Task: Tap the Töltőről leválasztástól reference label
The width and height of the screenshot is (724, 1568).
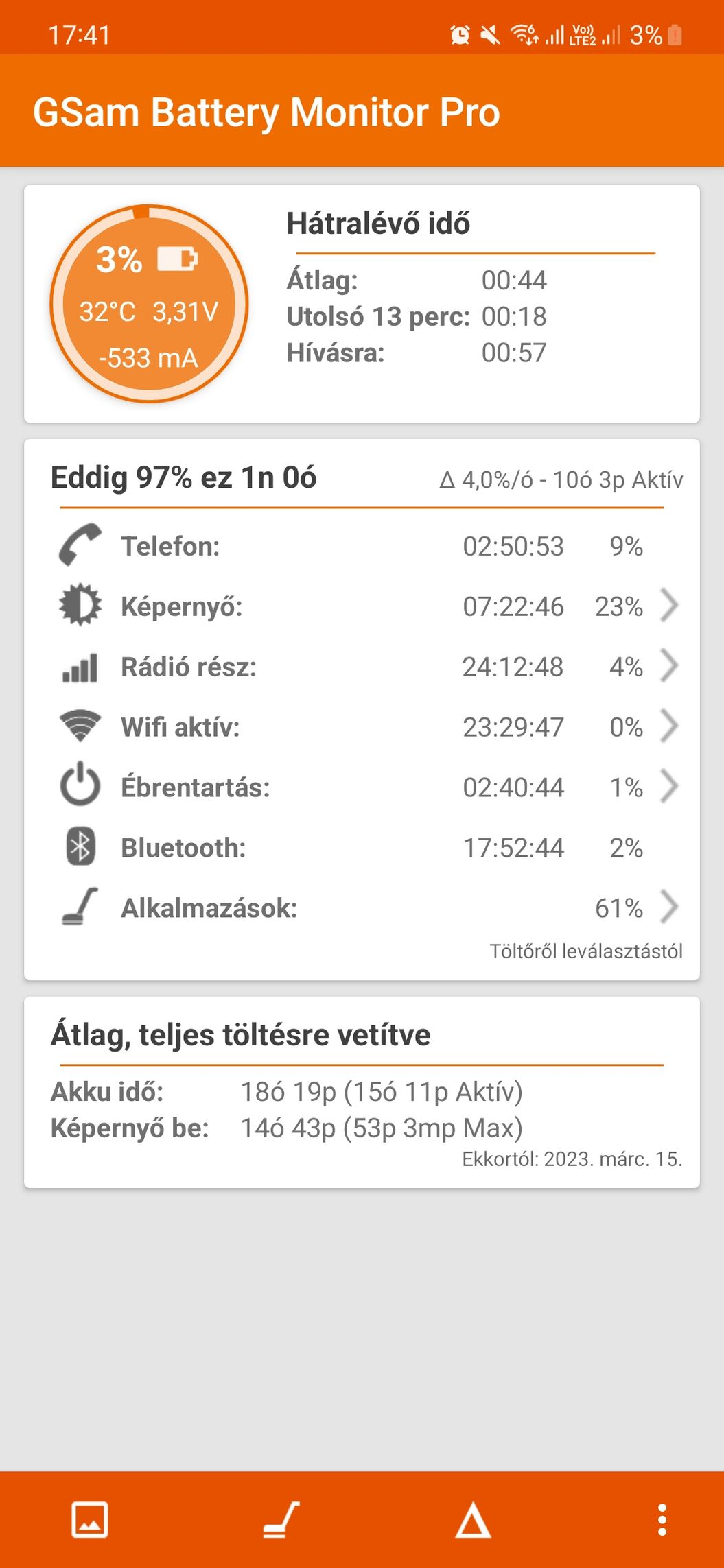Action: (x=585, y=951)
